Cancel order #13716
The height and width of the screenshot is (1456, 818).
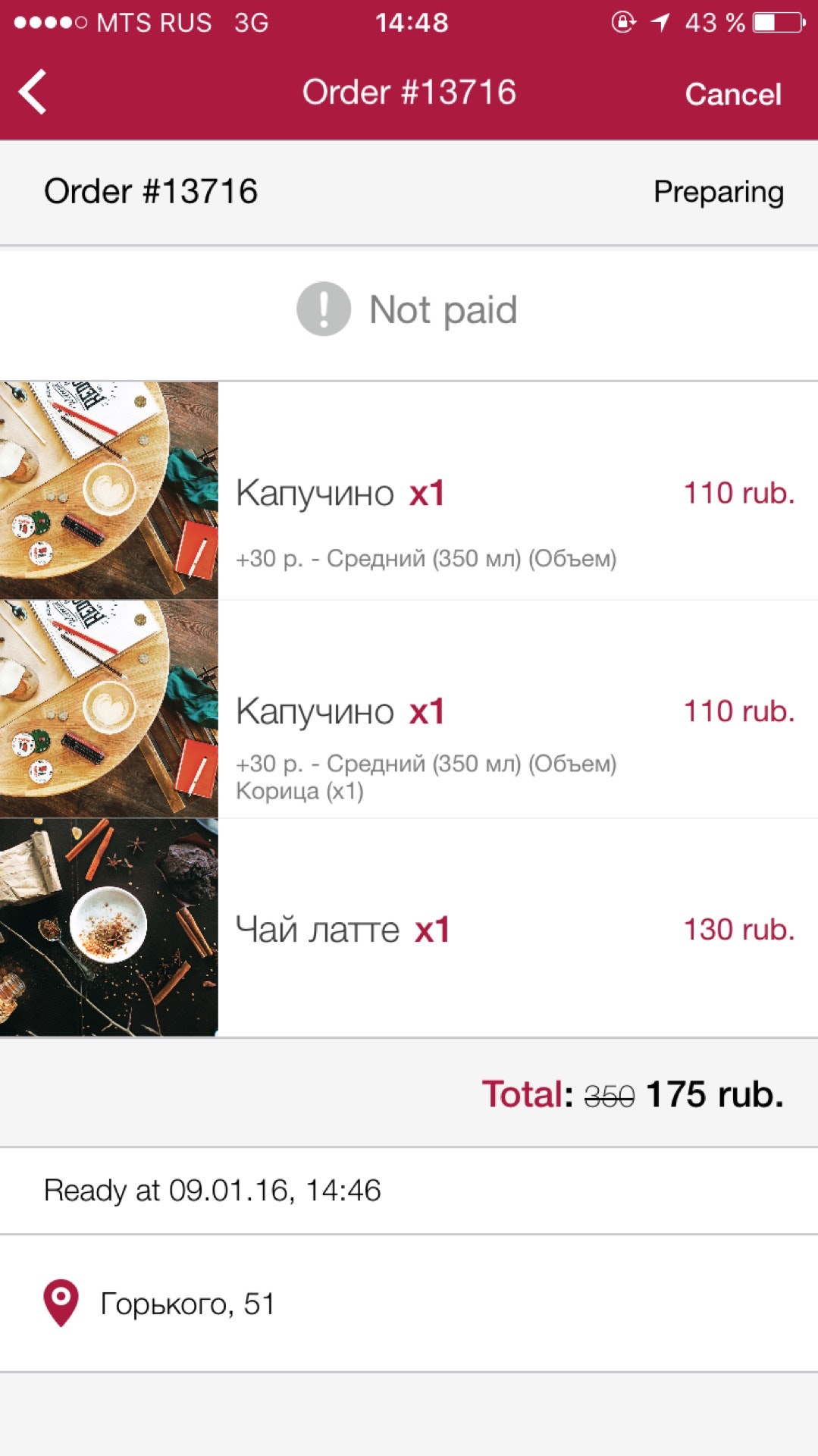(x=732, y=94)
